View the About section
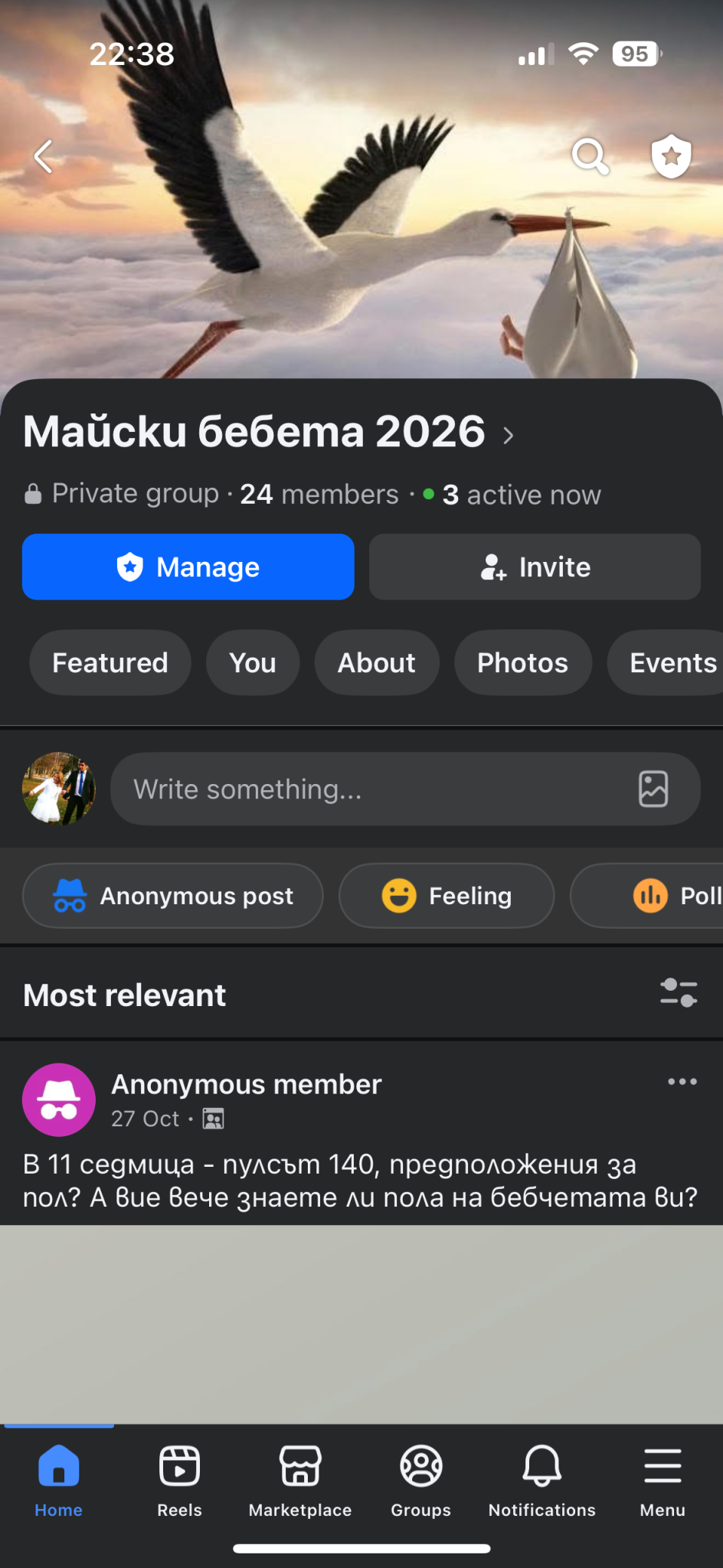This screenshot has height=1568, width=723. (x=377, y=663)
